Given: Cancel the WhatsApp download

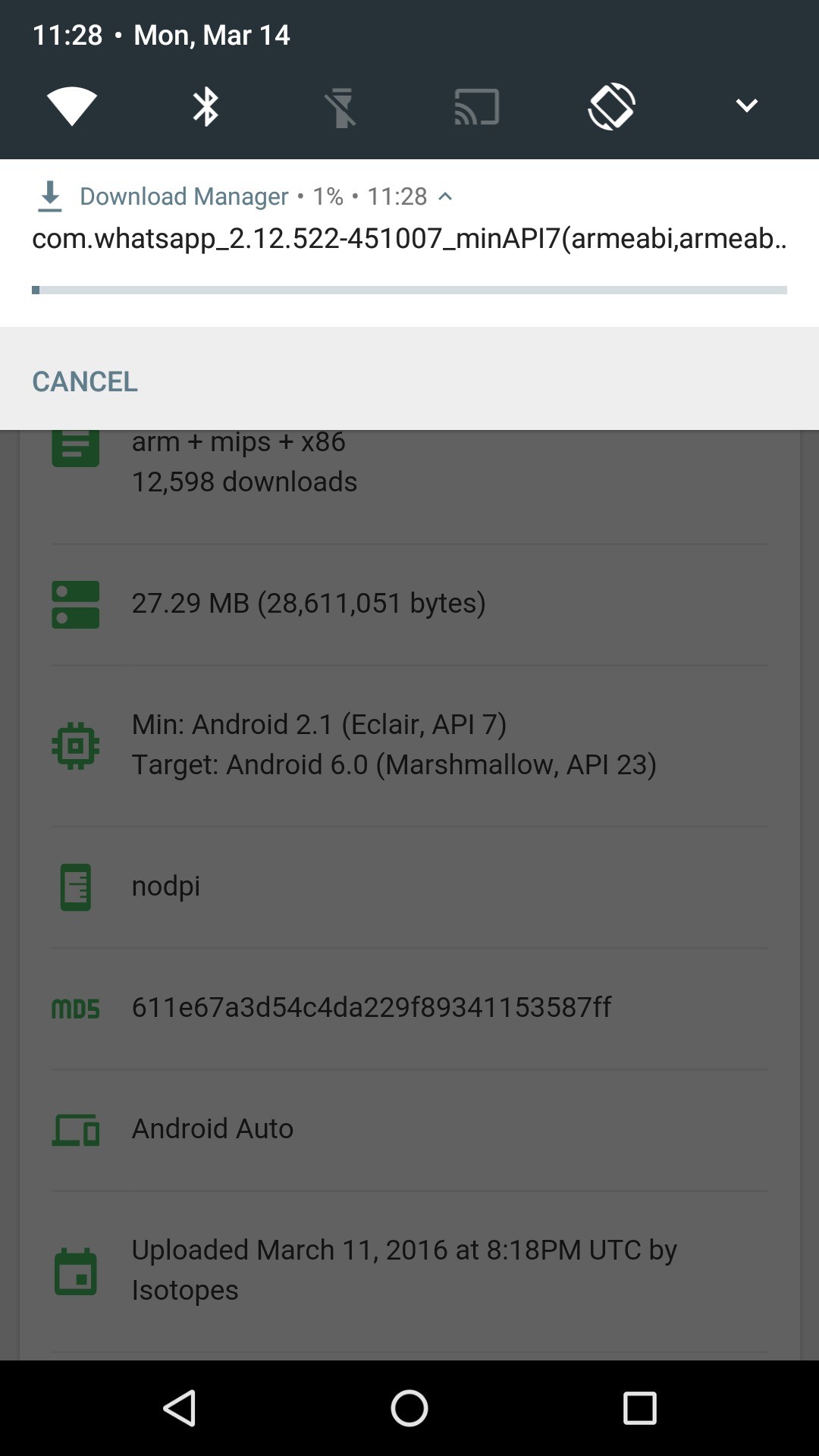Looking at the screenshot, I should 84,381.
